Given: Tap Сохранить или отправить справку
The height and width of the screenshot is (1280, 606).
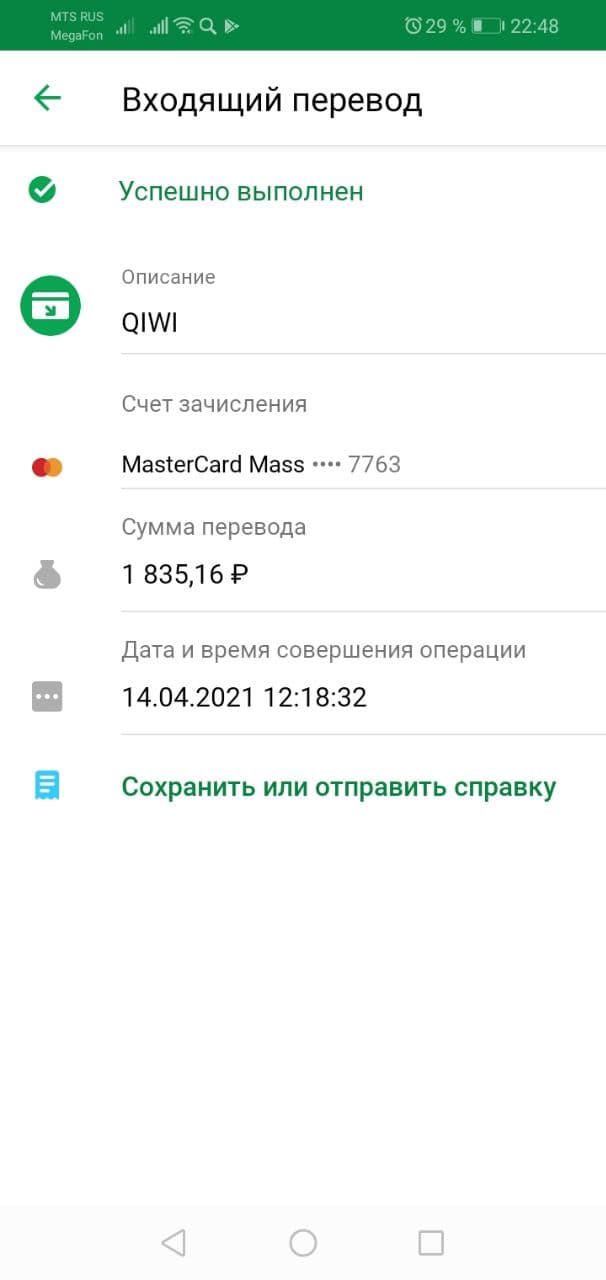Looking at the screenshot, I should click(338, 787).
